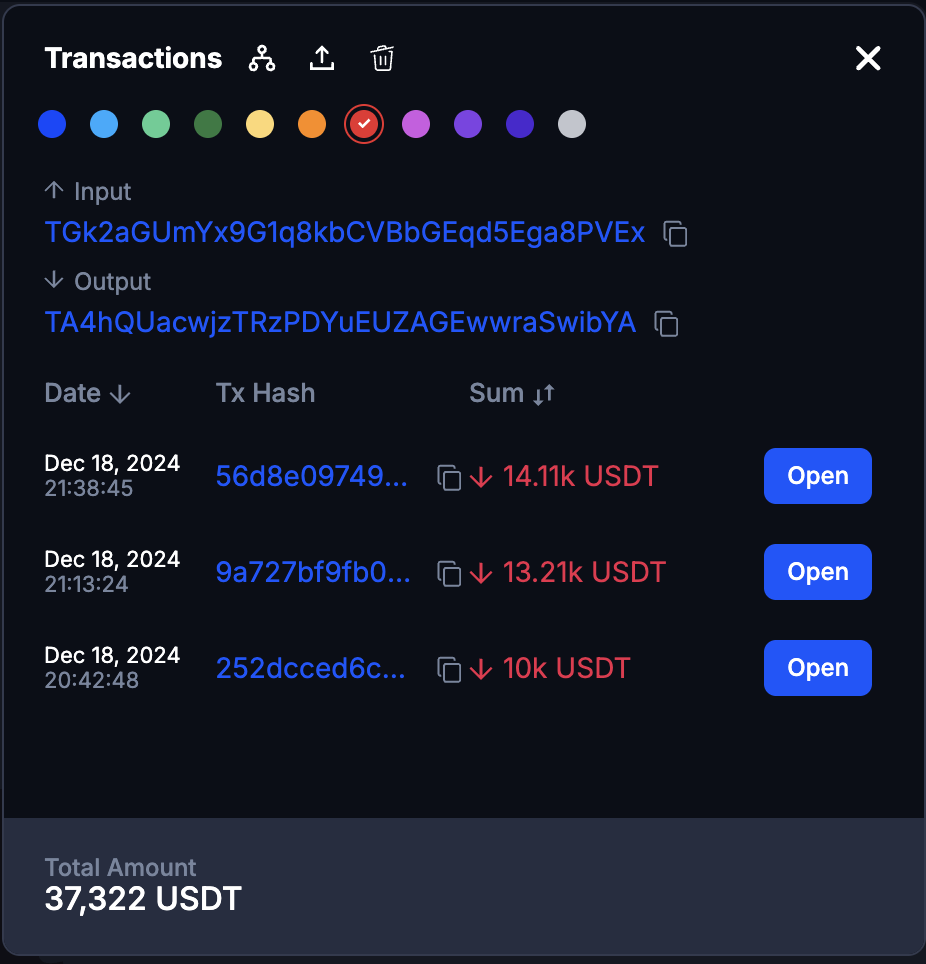
Task: Deselect the checked red color tag
Action: click(x=364, y=124)
